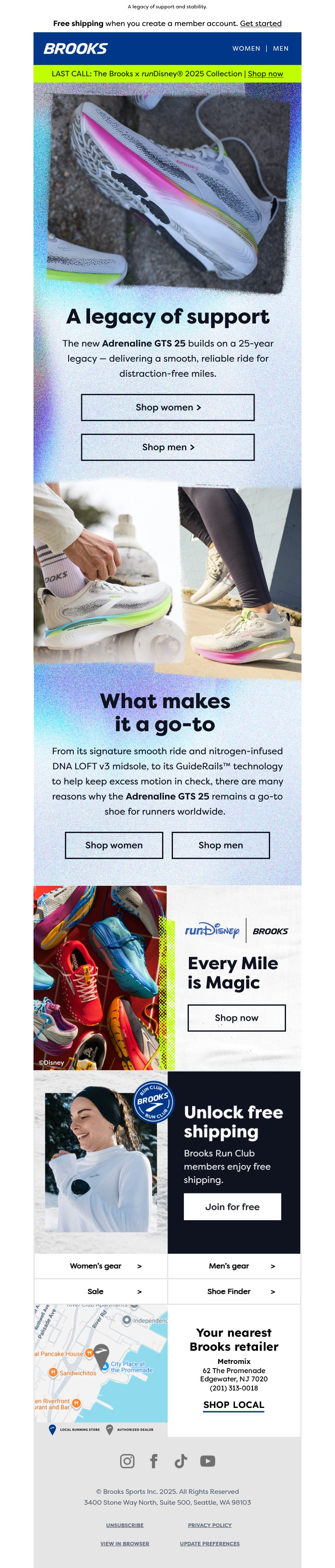This screenshot has height=1568, width=335.
Task: Tap Shop men under A legacy of support
Action: [168, 447]
